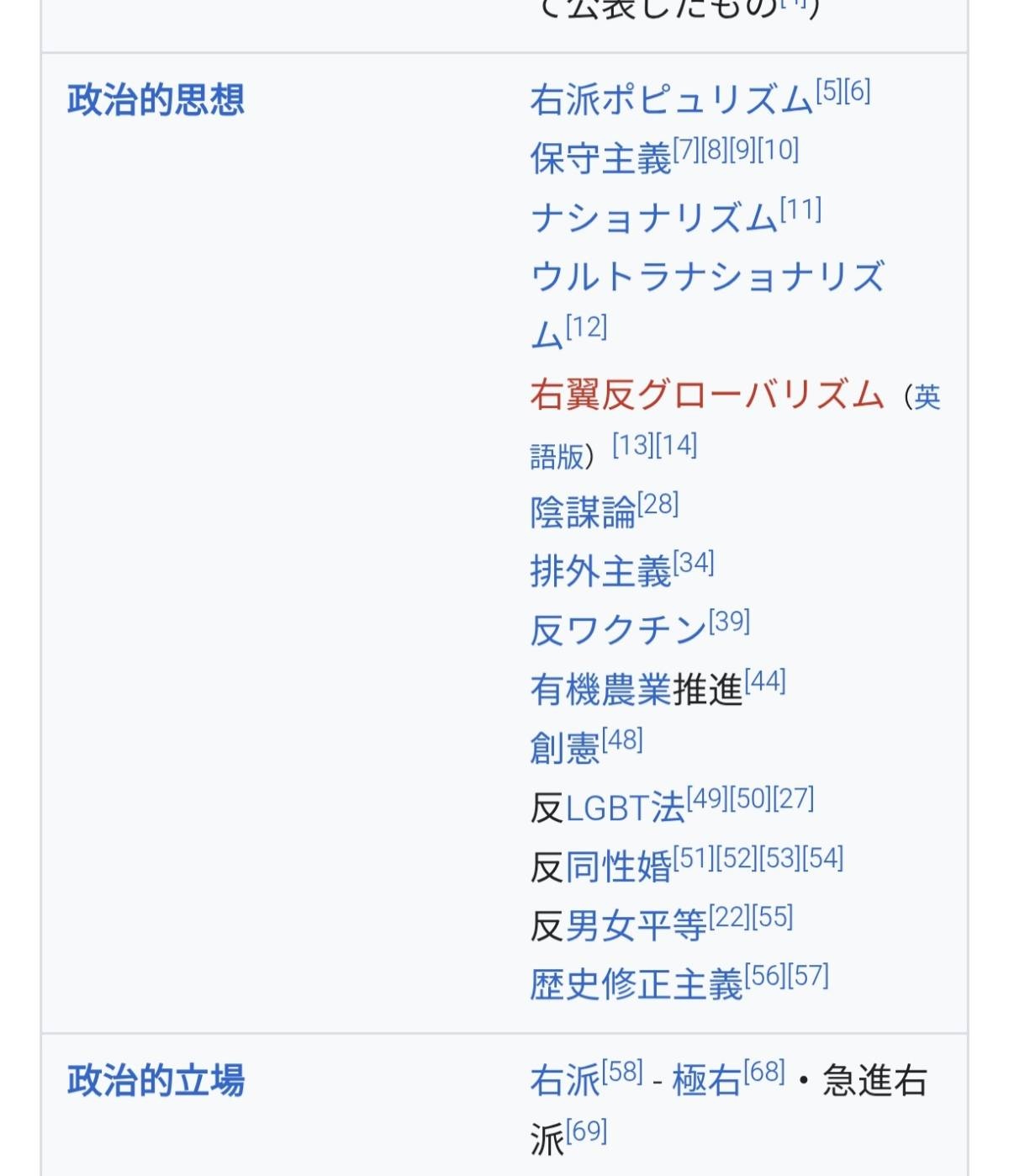Open the 政治的立場 link

coord(156,1081)
